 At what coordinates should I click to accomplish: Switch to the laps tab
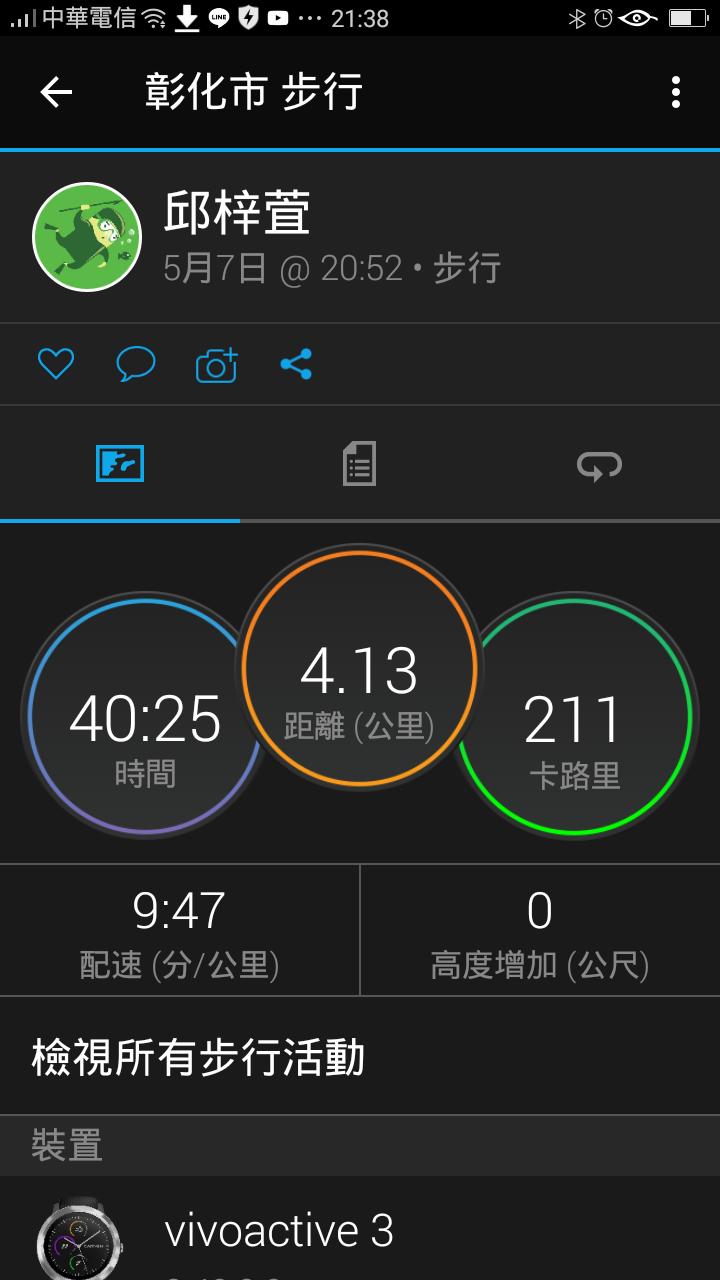pyautogui.click(x=599, y=464)
